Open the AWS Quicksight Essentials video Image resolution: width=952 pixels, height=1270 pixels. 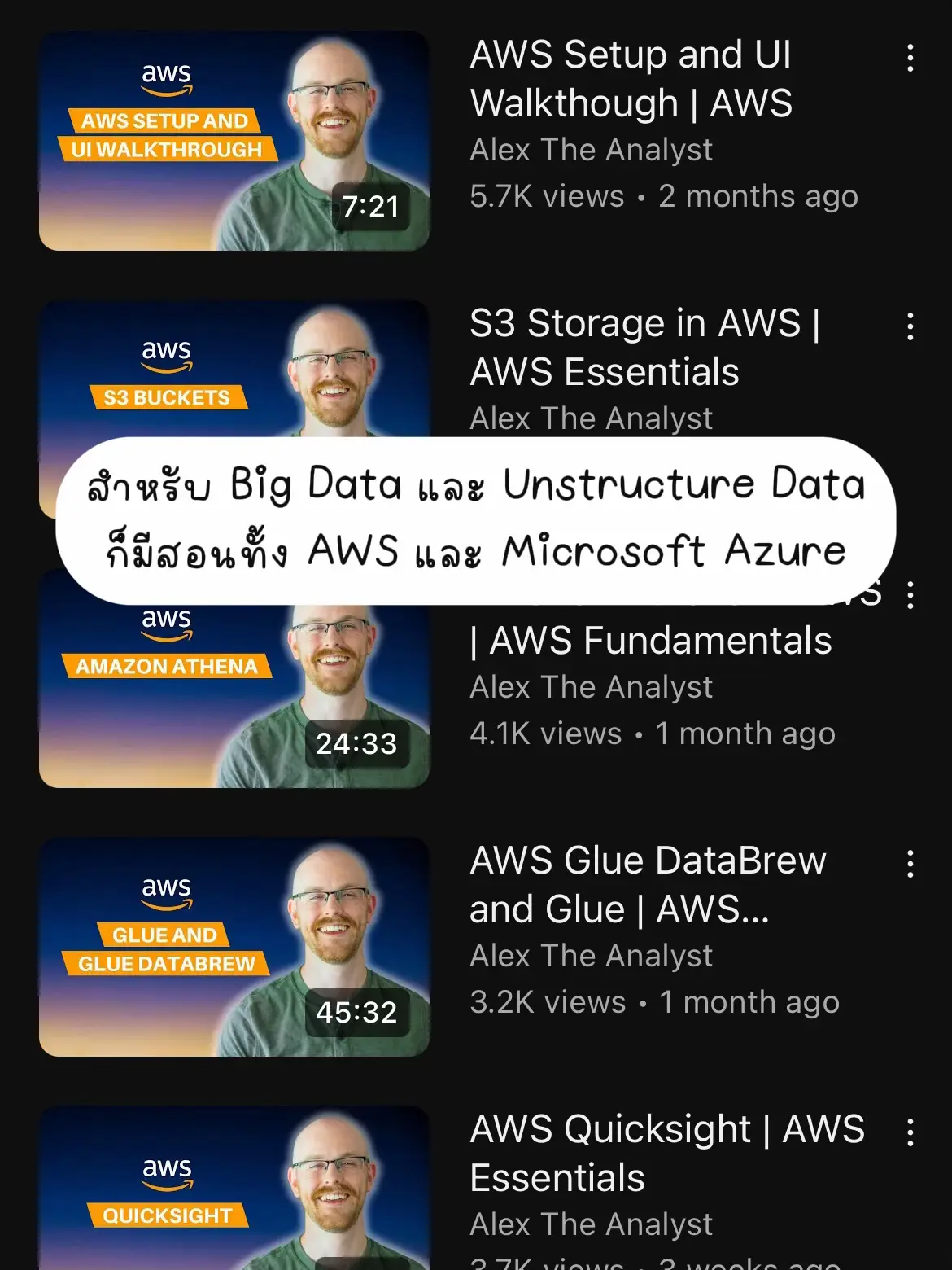[x=234, y=1189]
